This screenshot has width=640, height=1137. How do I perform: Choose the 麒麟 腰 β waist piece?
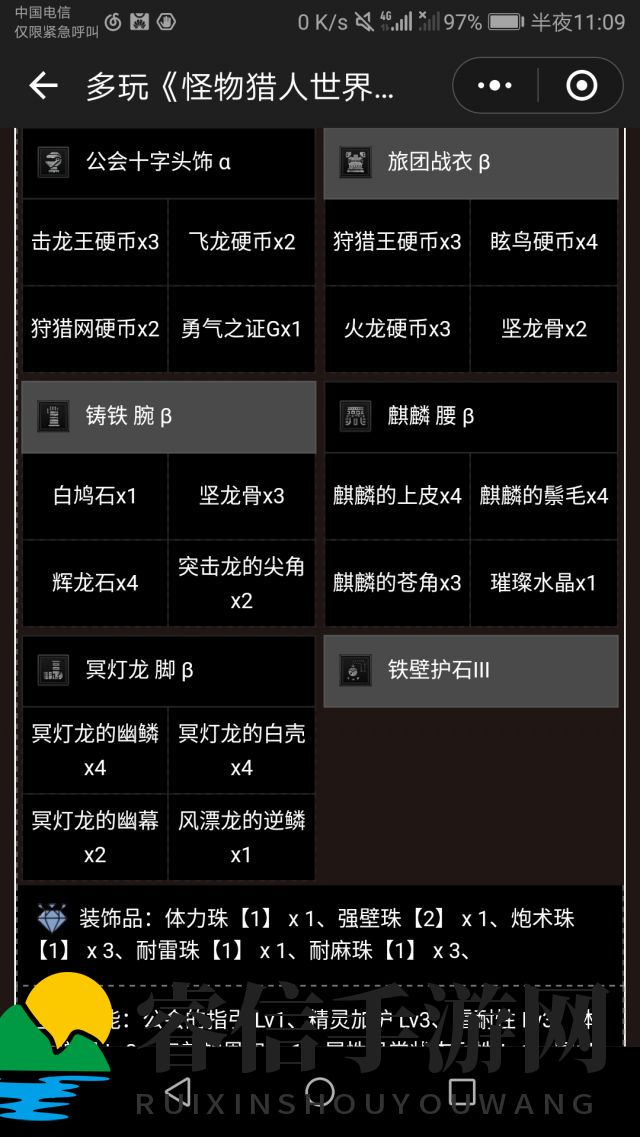coord(471,416)
